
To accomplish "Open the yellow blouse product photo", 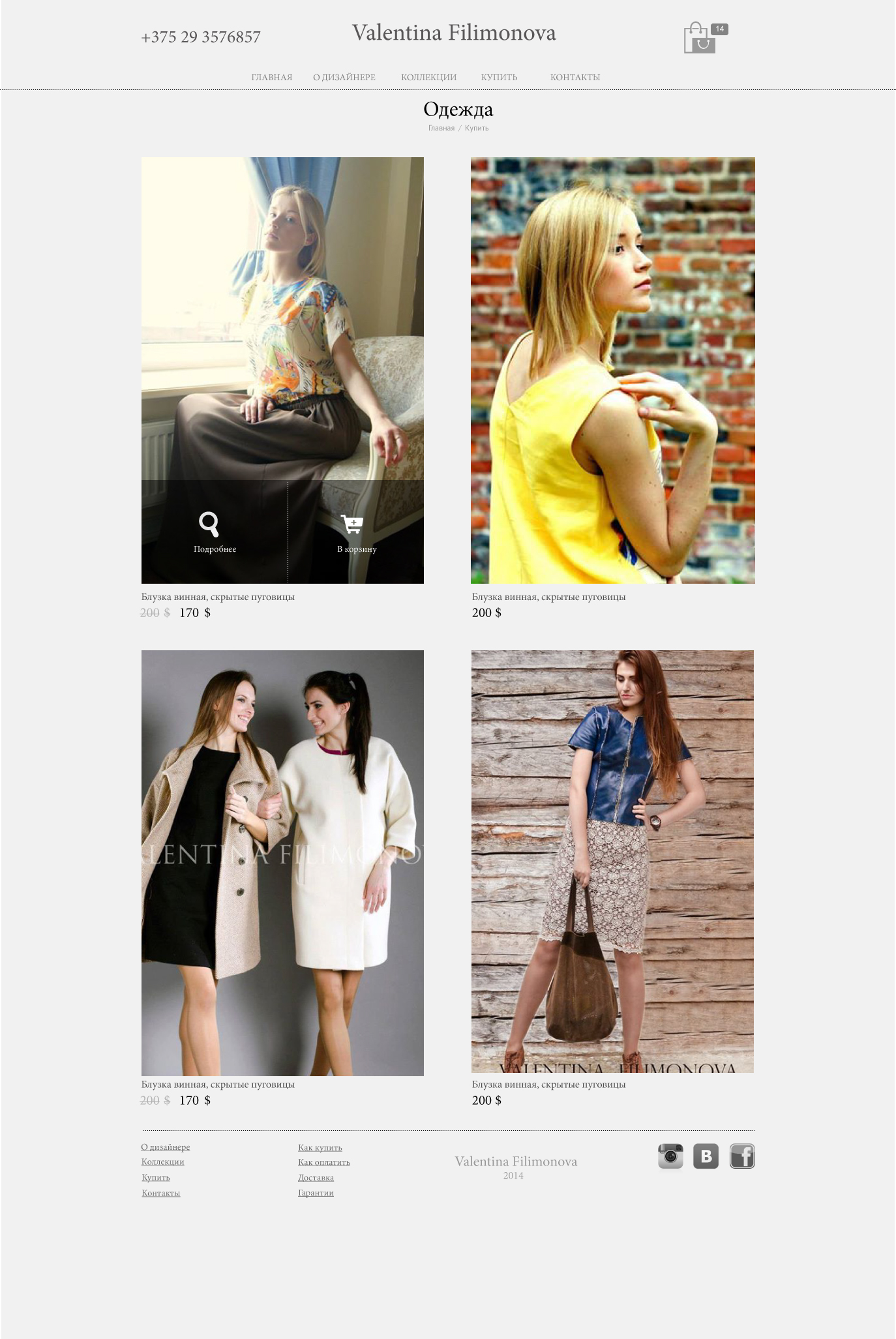I will click(x=612, y=370).
